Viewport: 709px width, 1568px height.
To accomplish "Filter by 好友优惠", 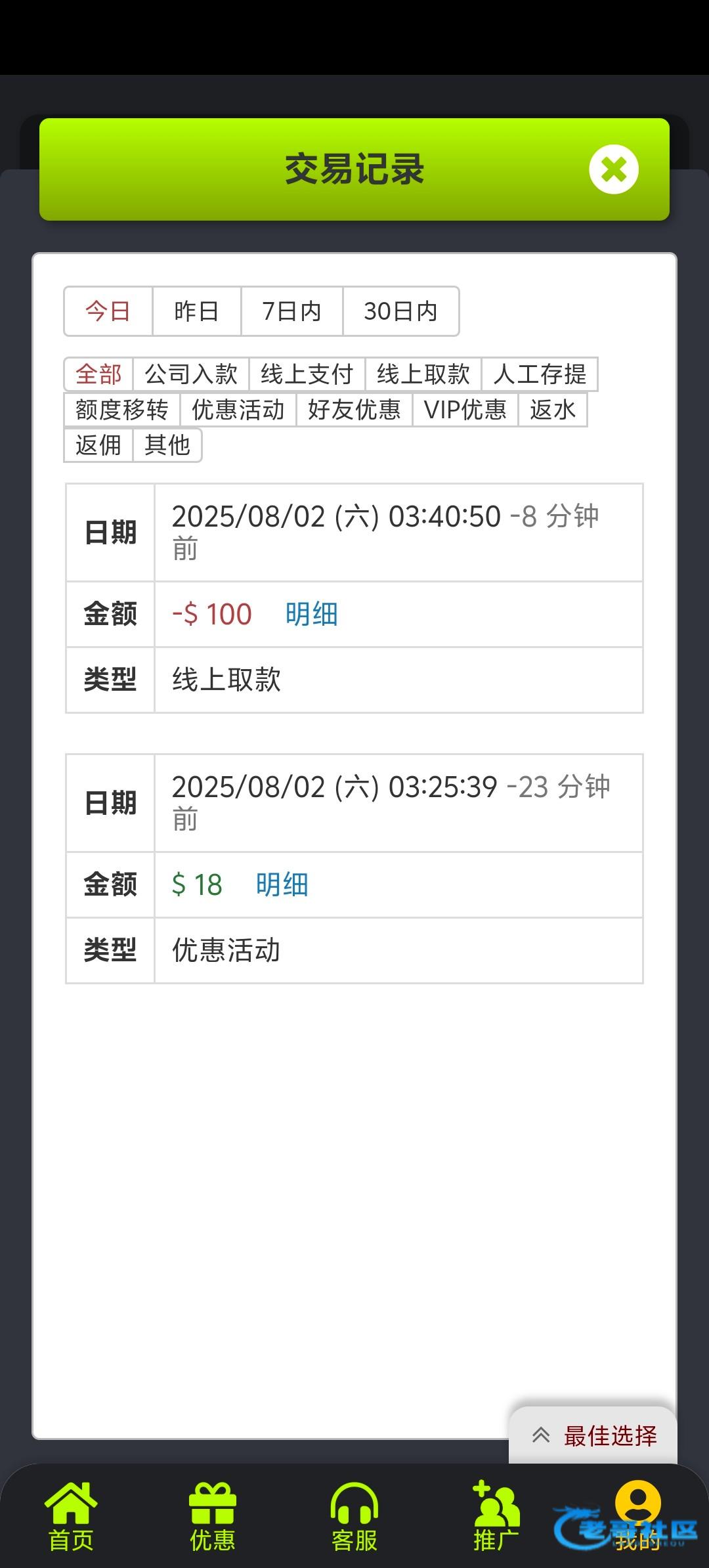I will pos(354,410).
